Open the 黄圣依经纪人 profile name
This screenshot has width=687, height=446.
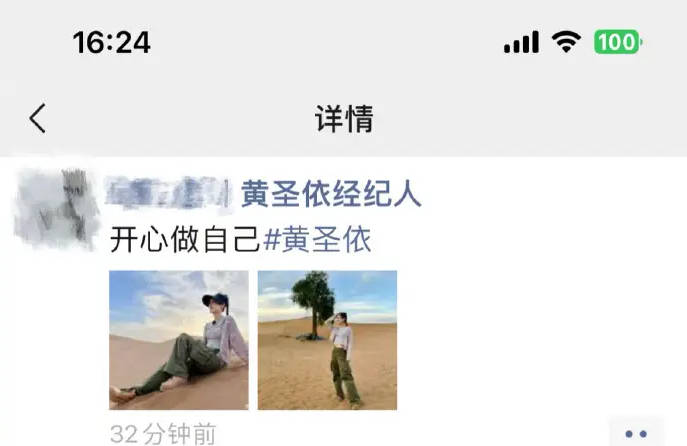pyautogui.click(x=330, y=194)
